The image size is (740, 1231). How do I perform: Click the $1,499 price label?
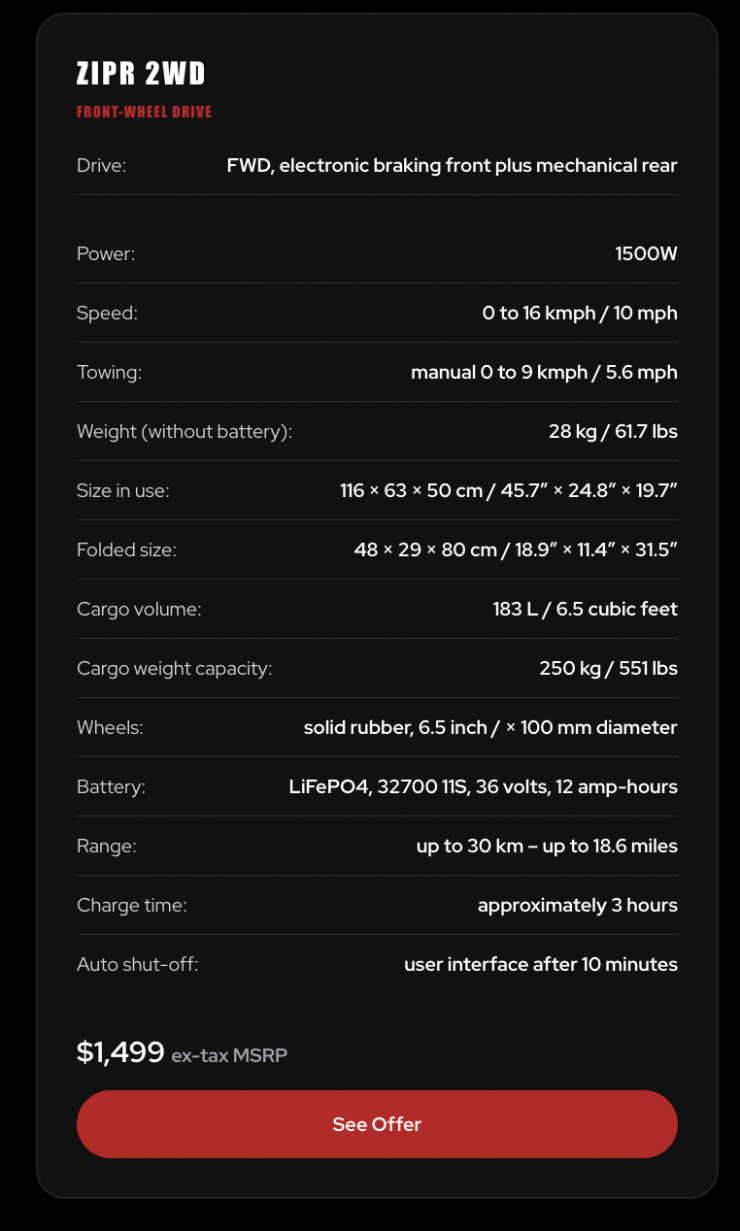(x=121, y=1051)
